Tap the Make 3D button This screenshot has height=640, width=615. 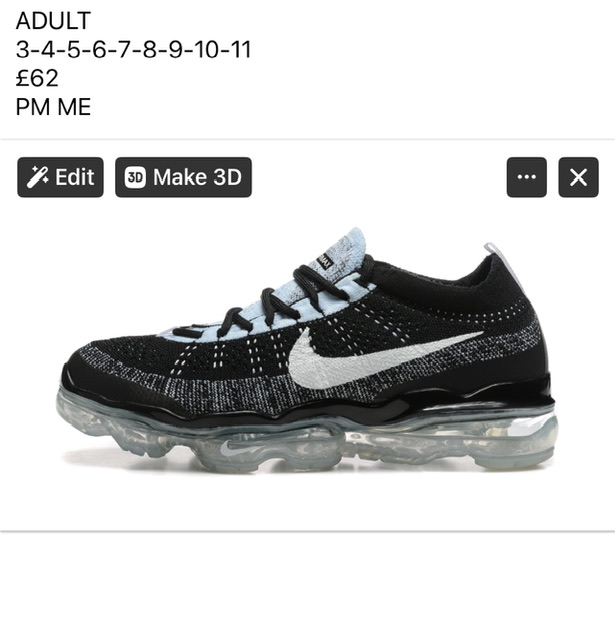point(183,178)
